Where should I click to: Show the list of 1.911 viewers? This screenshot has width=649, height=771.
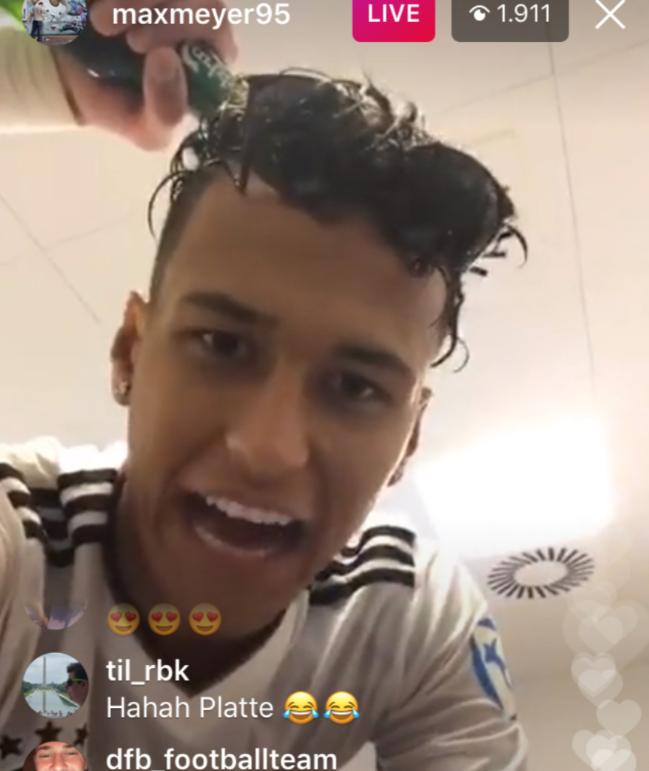pyautogui.click(x=511, y=17)
